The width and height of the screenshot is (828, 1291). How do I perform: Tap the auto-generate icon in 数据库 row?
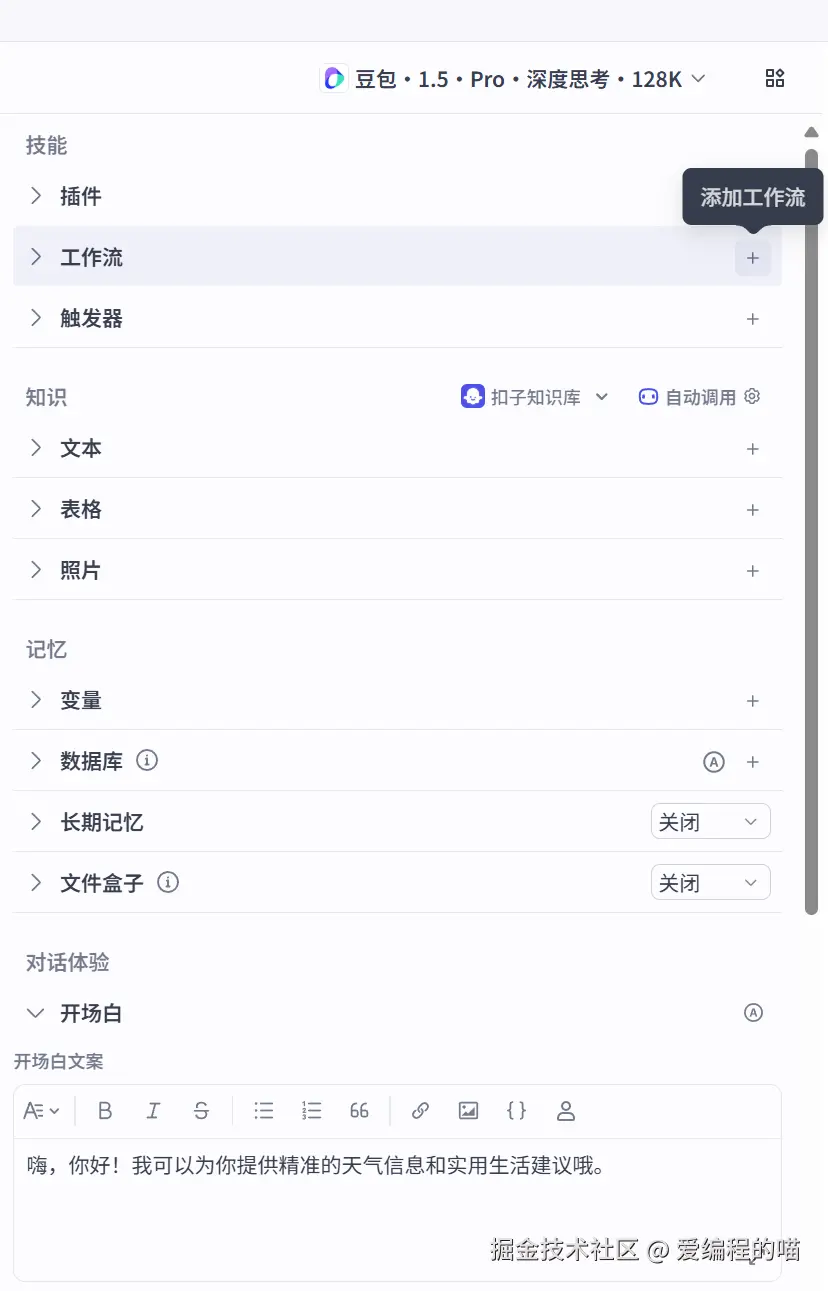click(713, 762)
